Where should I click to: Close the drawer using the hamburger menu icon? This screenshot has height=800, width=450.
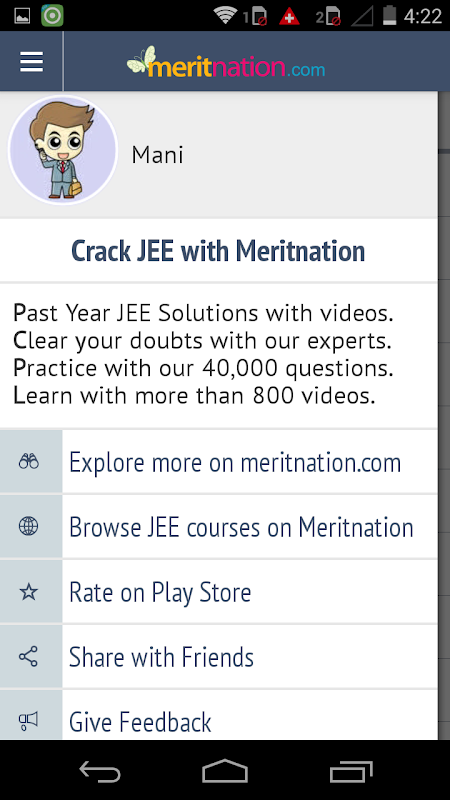tap(31, 62)
